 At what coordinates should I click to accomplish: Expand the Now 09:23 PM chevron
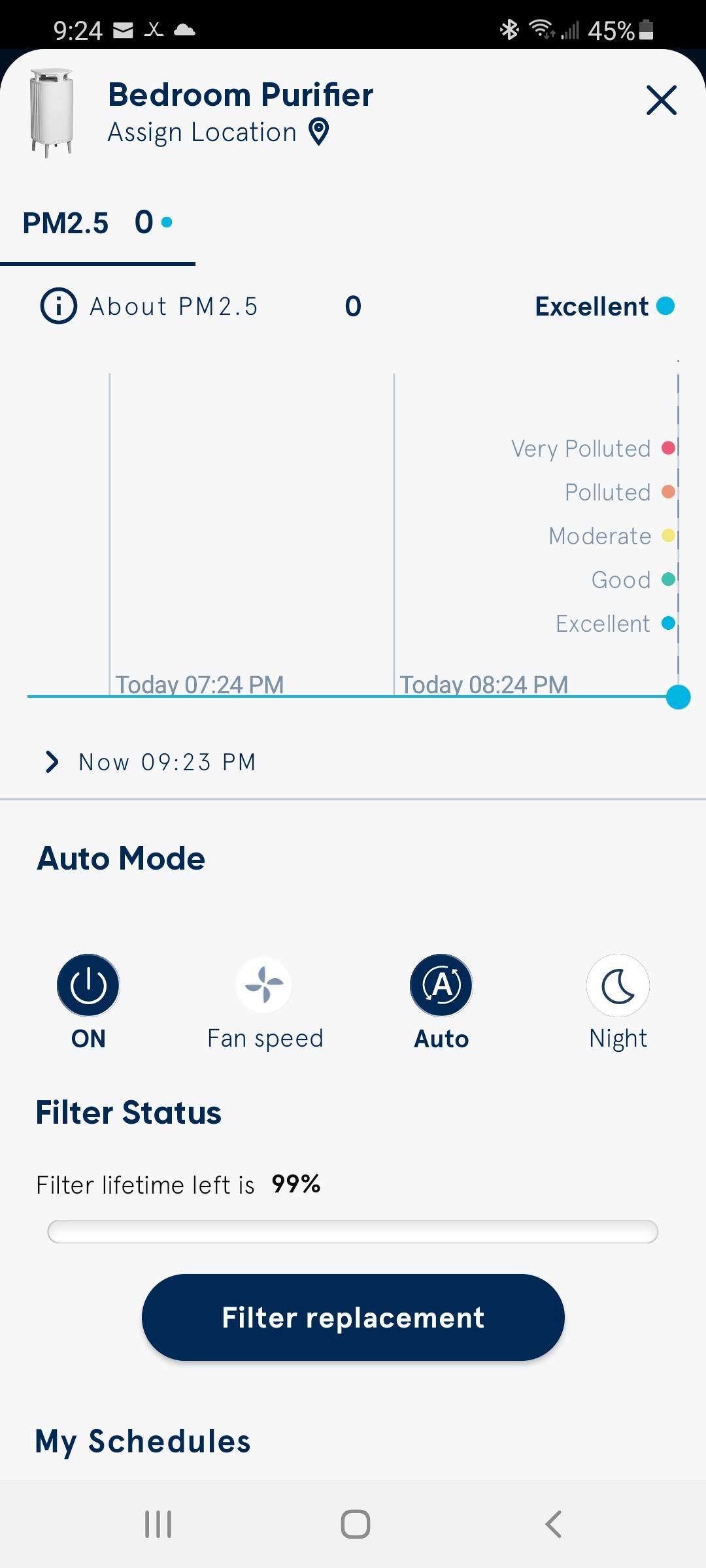pos(52,762)
